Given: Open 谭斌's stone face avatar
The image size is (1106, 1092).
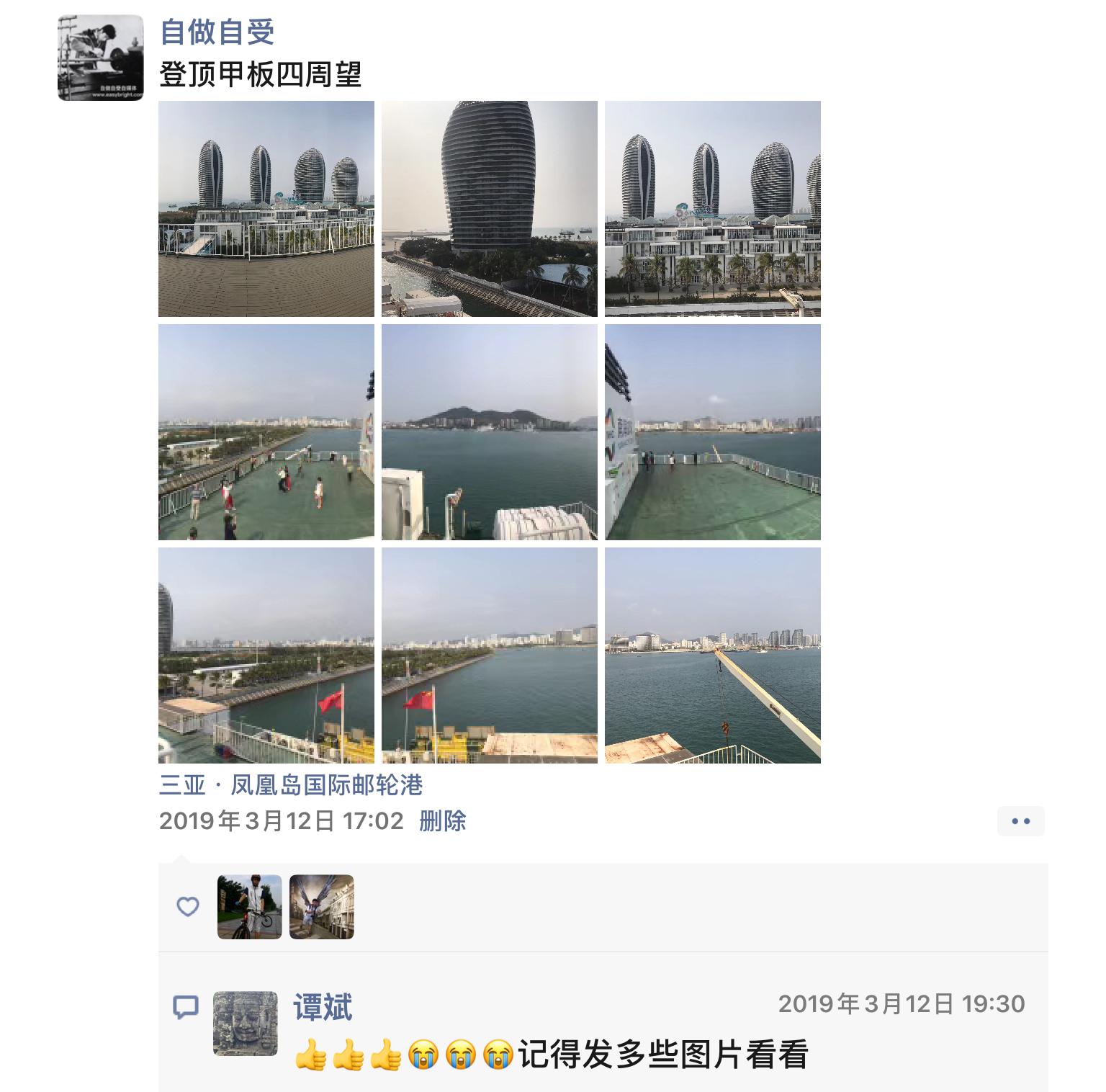Looking at the screenshot, I should [x=246, y=1024].
